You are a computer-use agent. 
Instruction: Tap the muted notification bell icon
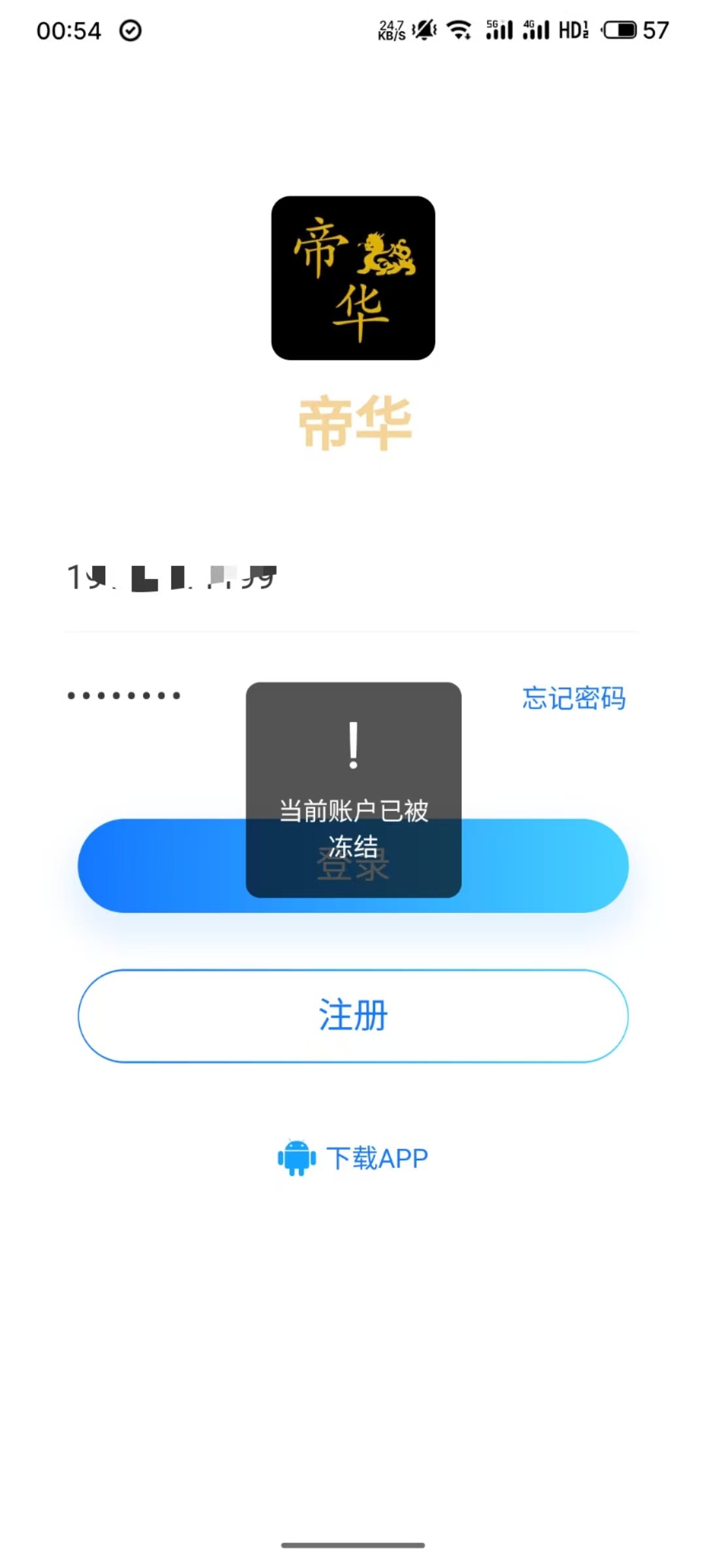423,29
